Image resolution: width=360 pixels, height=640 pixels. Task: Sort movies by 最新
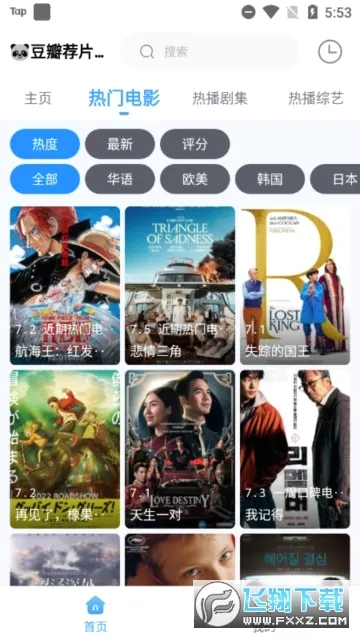[x=120, y=144]
